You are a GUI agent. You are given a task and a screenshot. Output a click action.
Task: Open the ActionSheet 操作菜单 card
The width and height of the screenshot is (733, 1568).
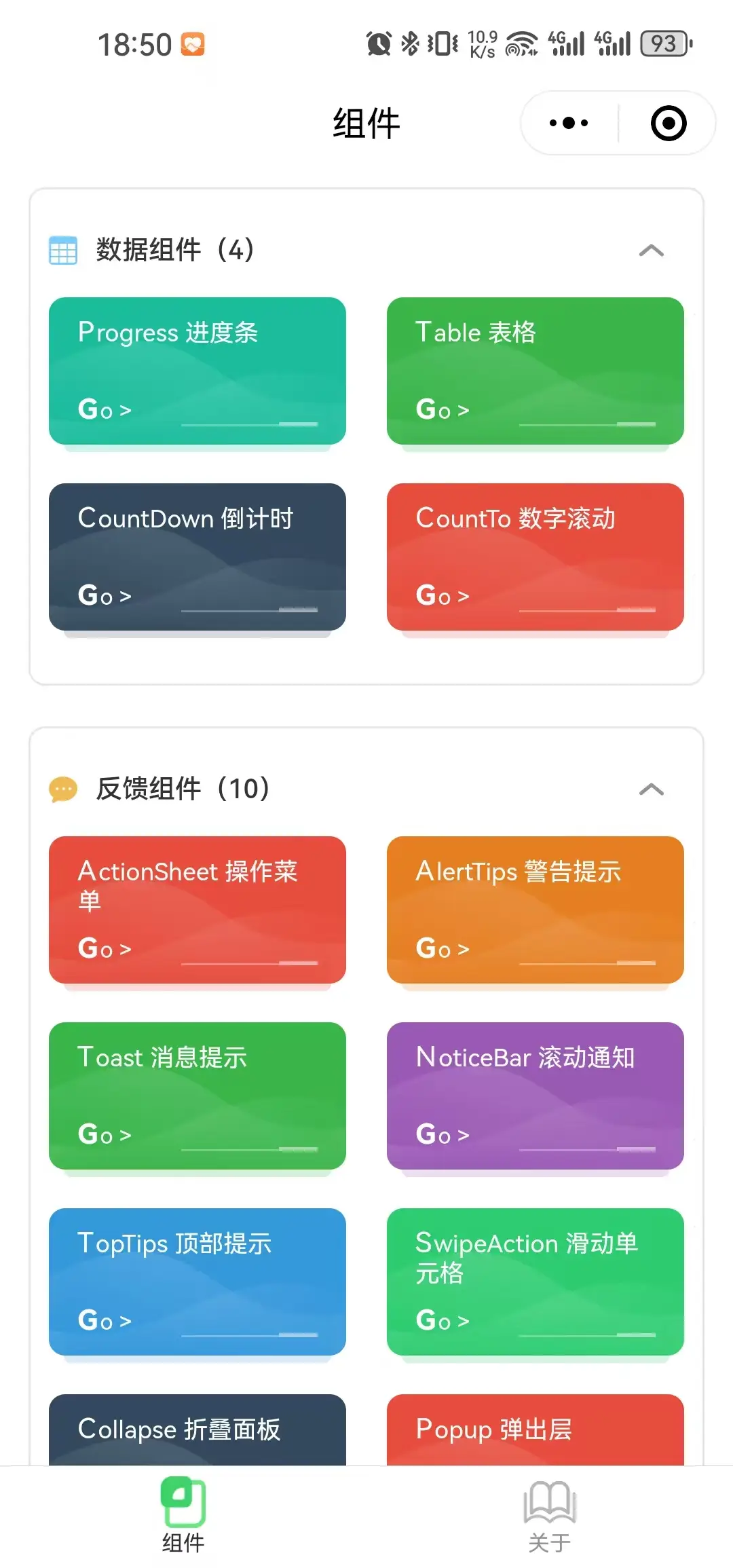[198, 910]
